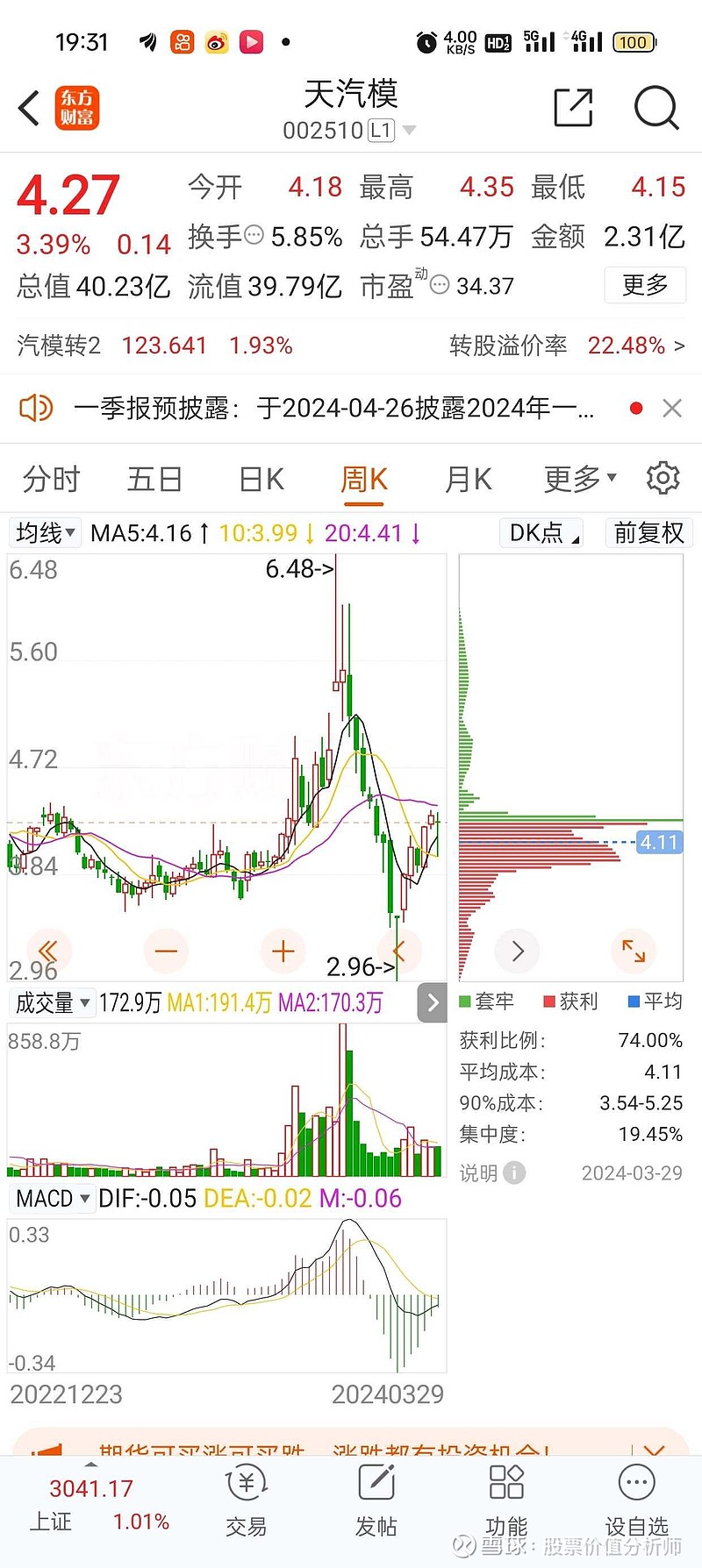Tap 更多 to view more quote details
The image size is (702, 1568).
click(x=645, y=286)
